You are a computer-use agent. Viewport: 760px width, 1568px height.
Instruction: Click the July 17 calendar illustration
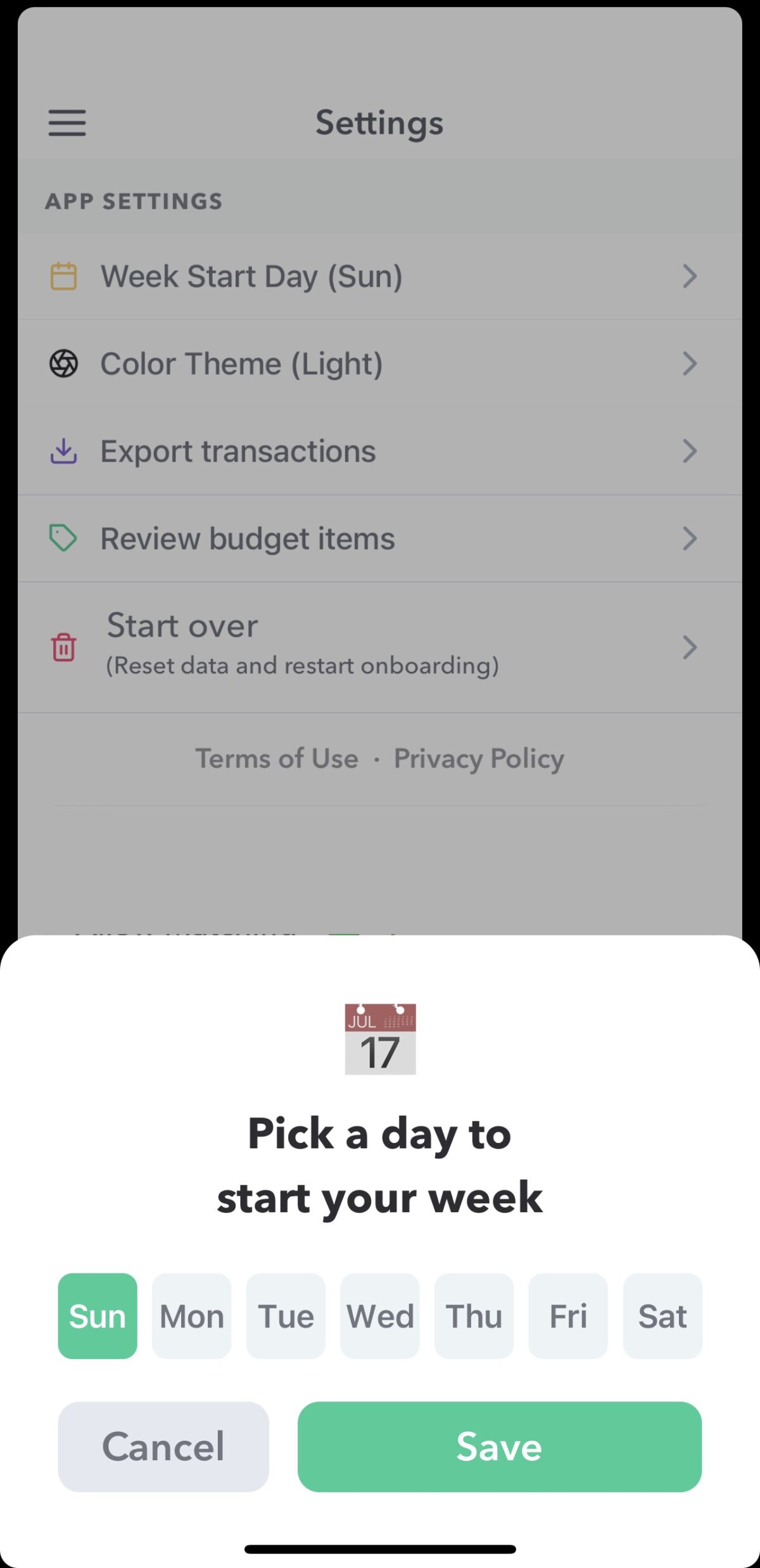[379, 1039]
